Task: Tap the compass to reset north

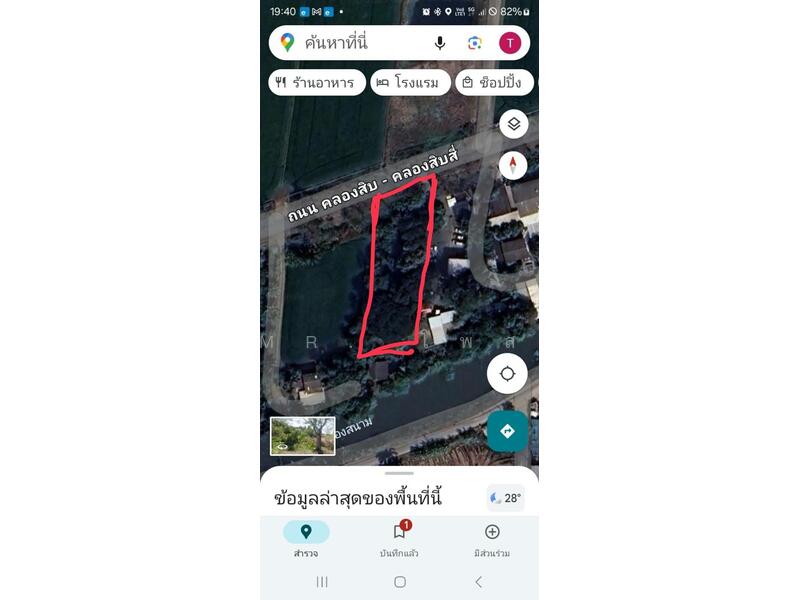Action: tap(513, 166)
